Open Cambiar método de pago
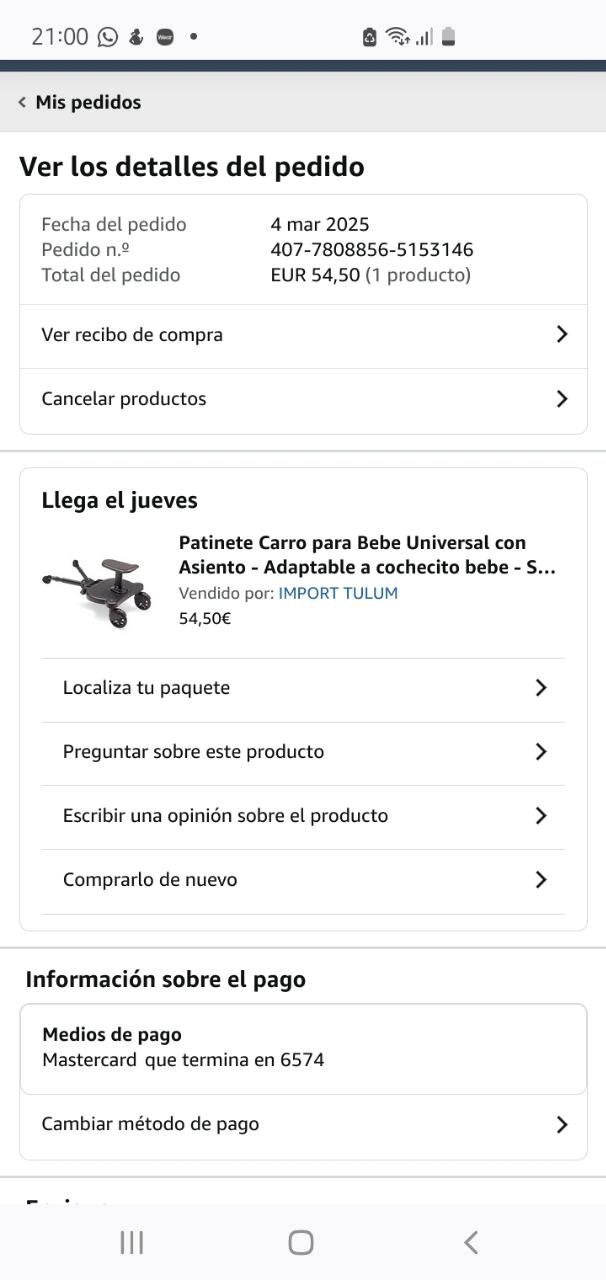Viewport: 606px width, 1280px height. pyautogui.click(x=303, y=1124)
